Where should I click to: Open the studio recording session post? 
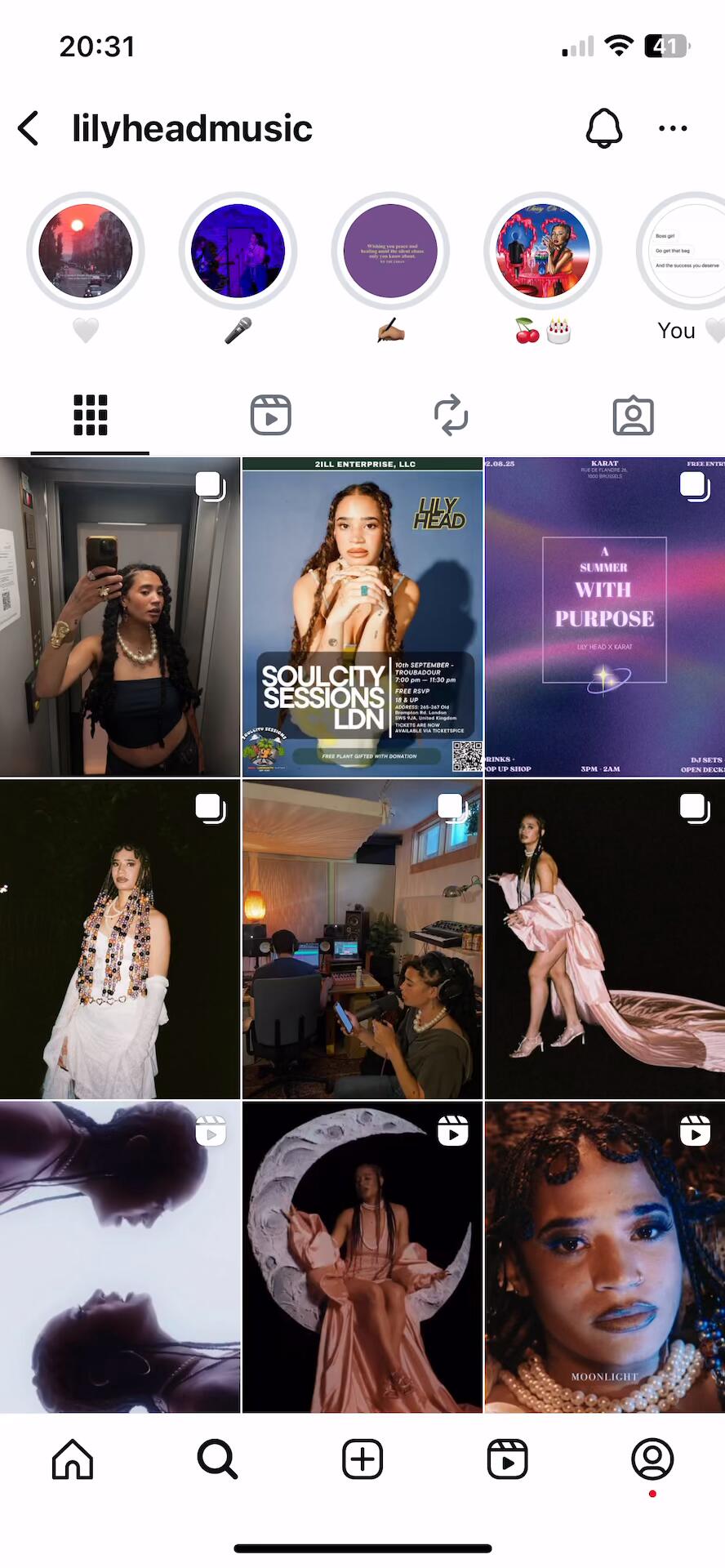[362, 939]
